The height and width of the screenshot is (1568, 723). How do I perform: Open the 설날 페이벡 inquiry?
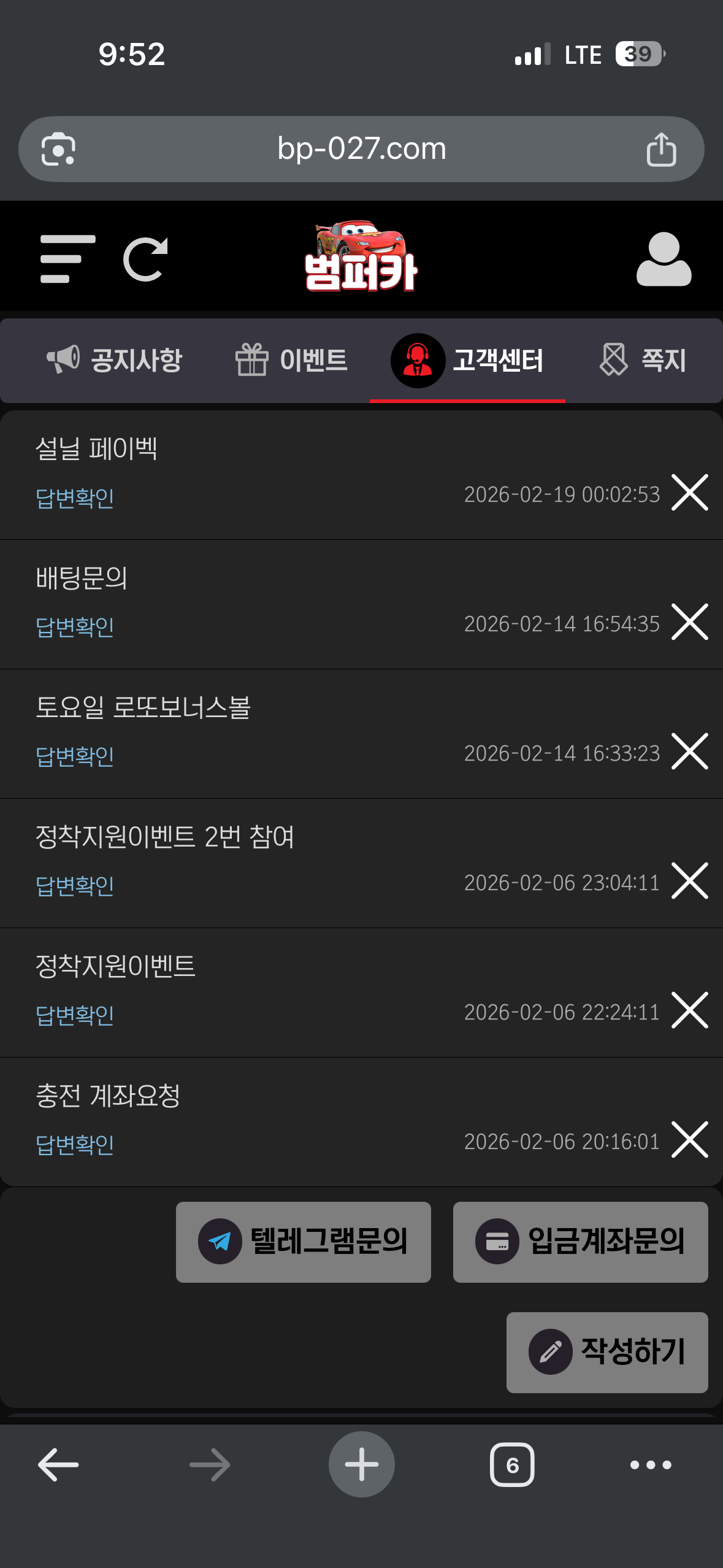pos(96,448)
